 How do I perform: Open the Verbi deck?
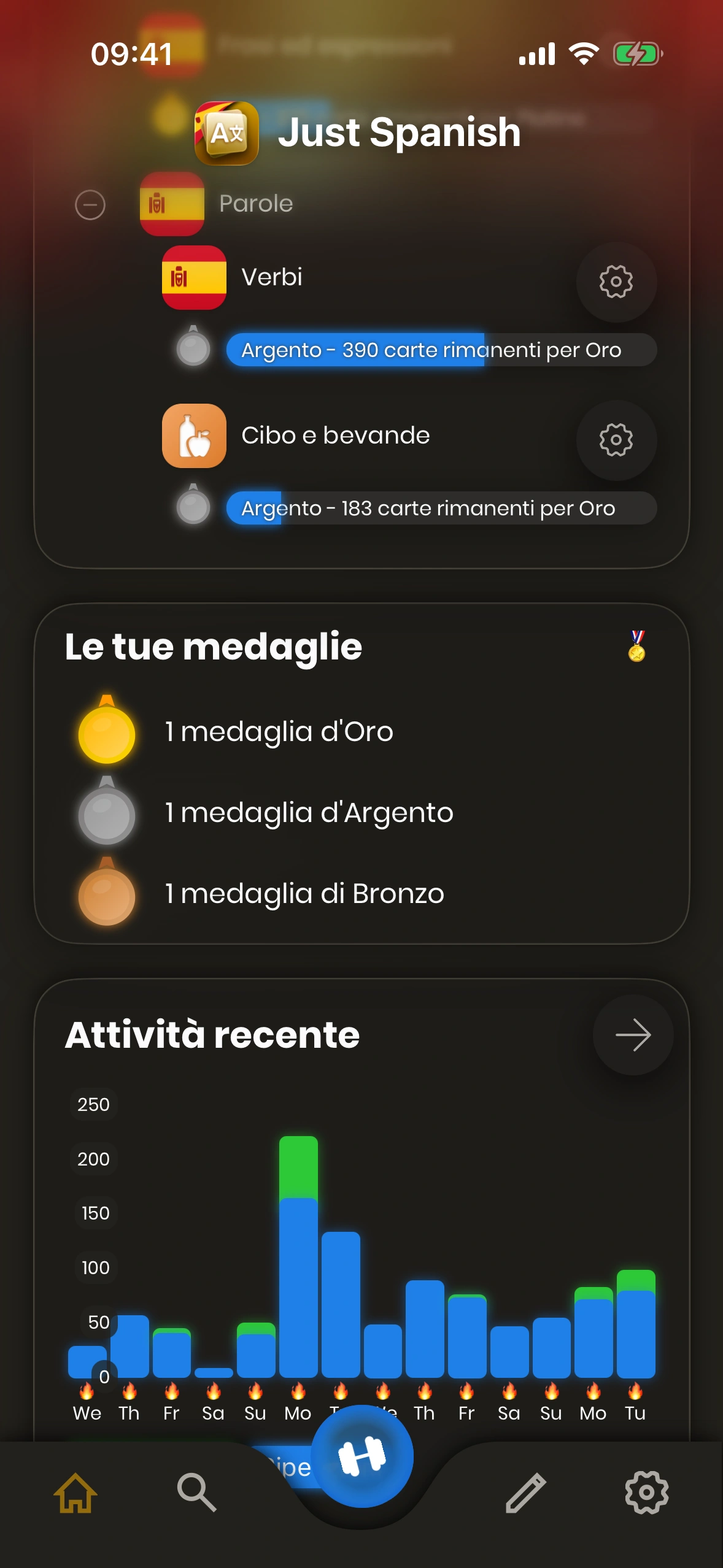coord(272,278)
